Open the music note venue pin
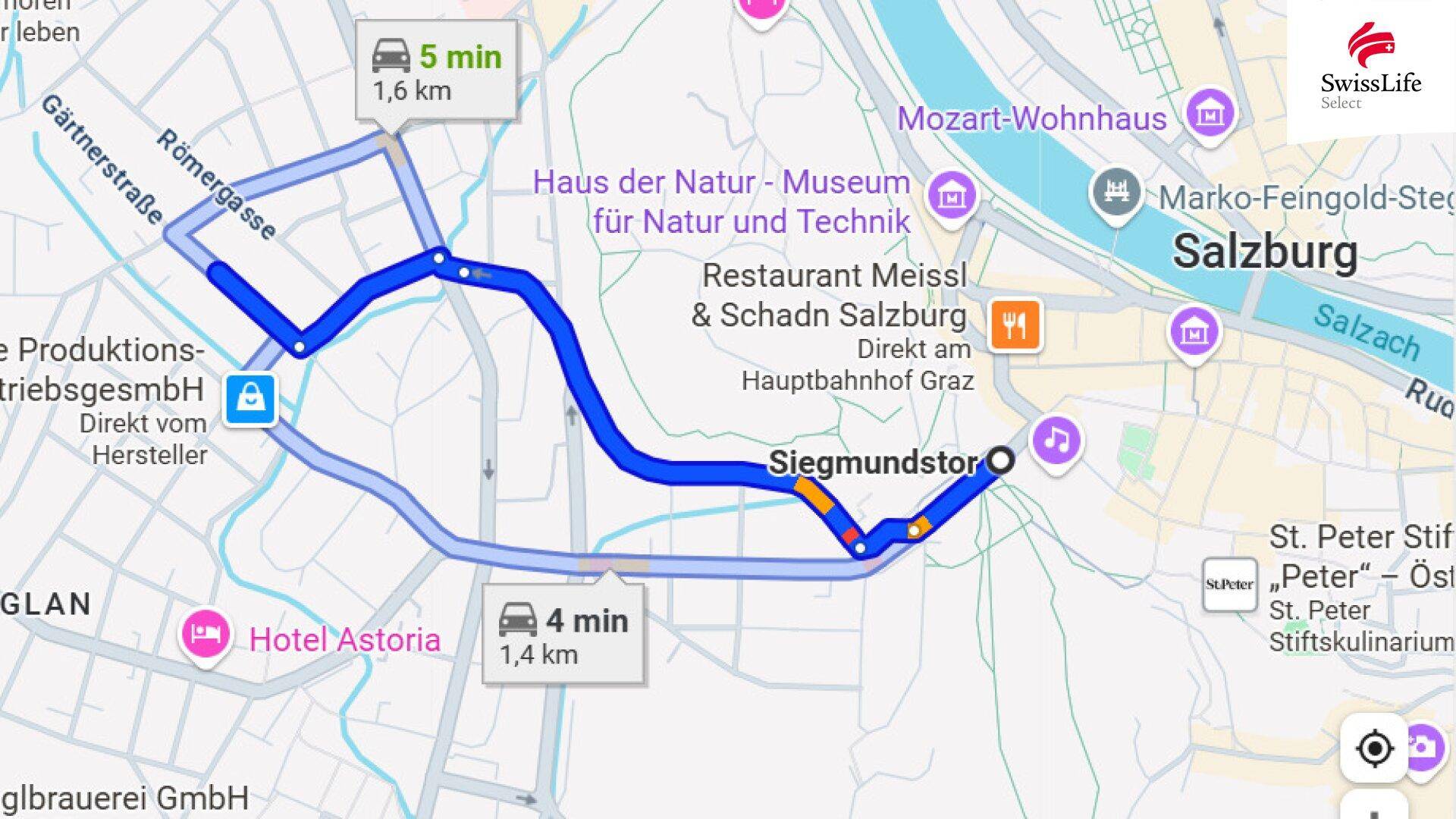The image size is (1456, 819). pos(1056,440)
